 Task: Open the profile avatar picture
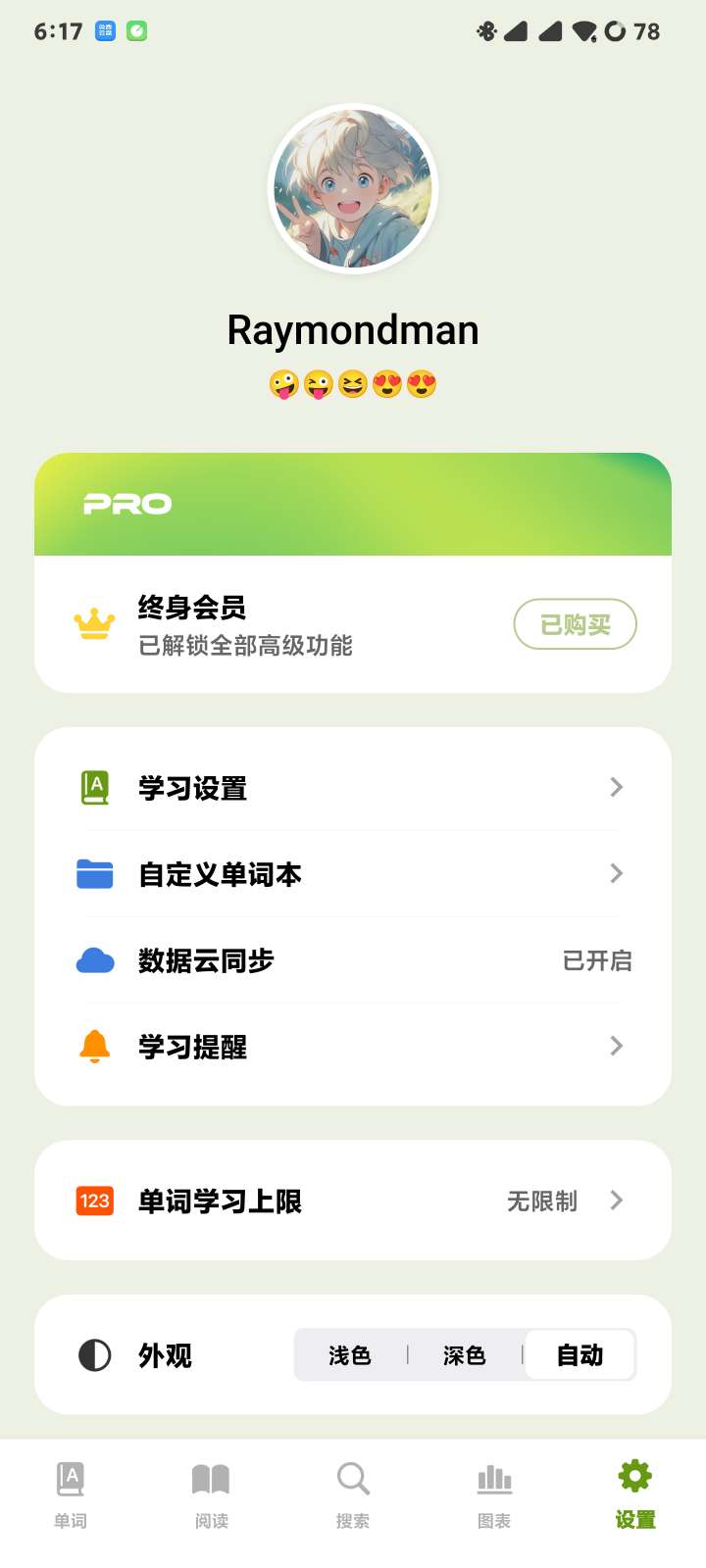(353, 188)
